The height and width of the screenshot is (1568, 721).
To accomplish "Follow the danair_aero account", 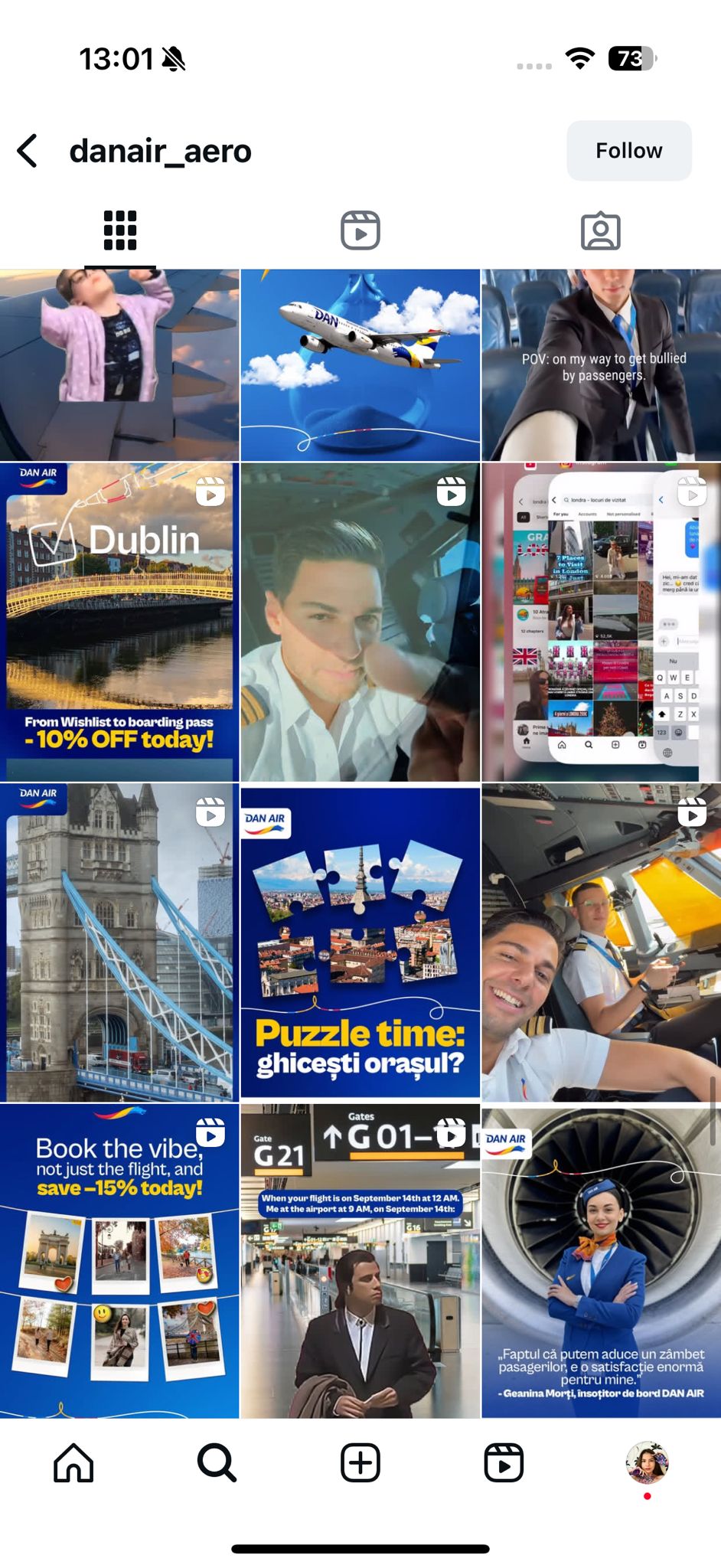I will point(628,151).
